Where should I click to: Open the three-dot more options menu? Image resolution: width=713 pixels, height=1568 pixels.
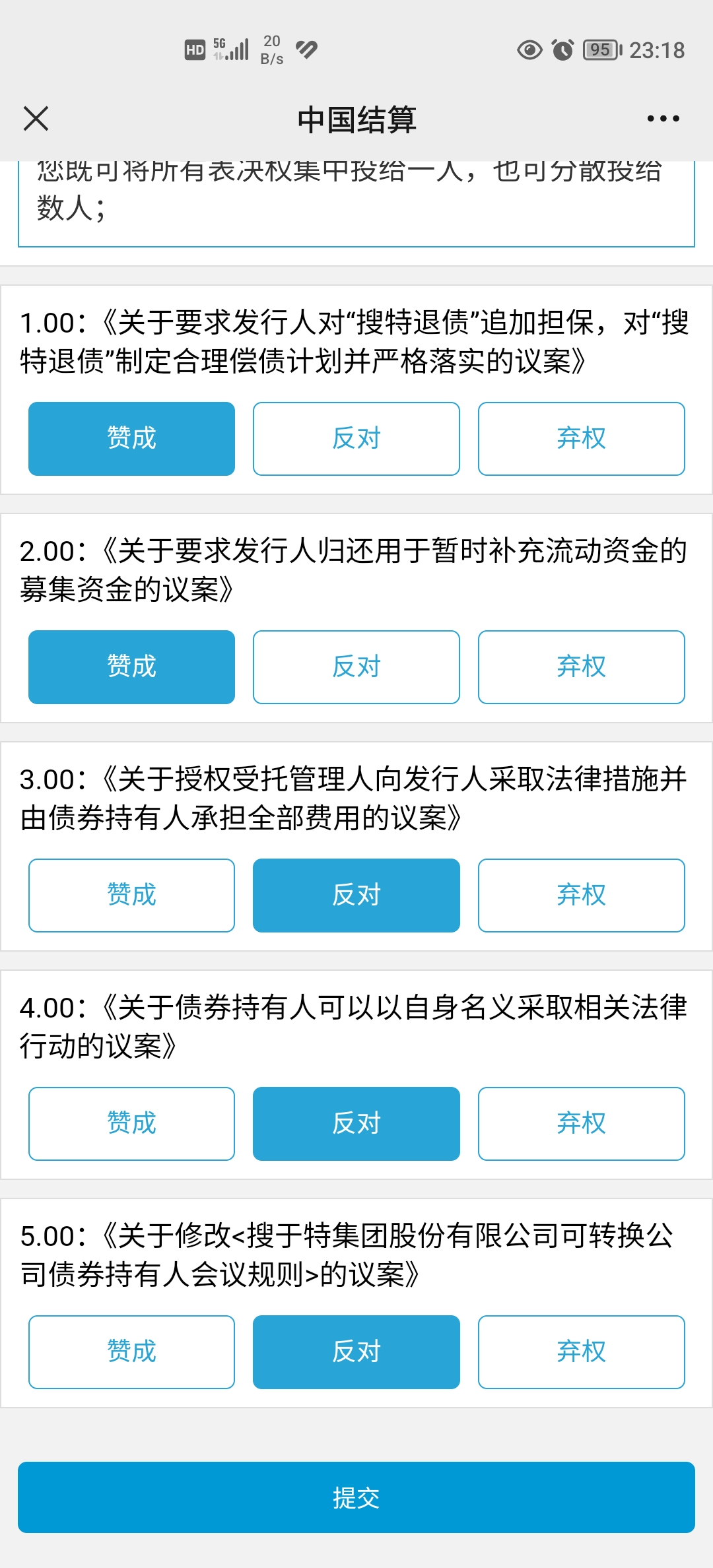pyautogui.click(x=663, y=119)
